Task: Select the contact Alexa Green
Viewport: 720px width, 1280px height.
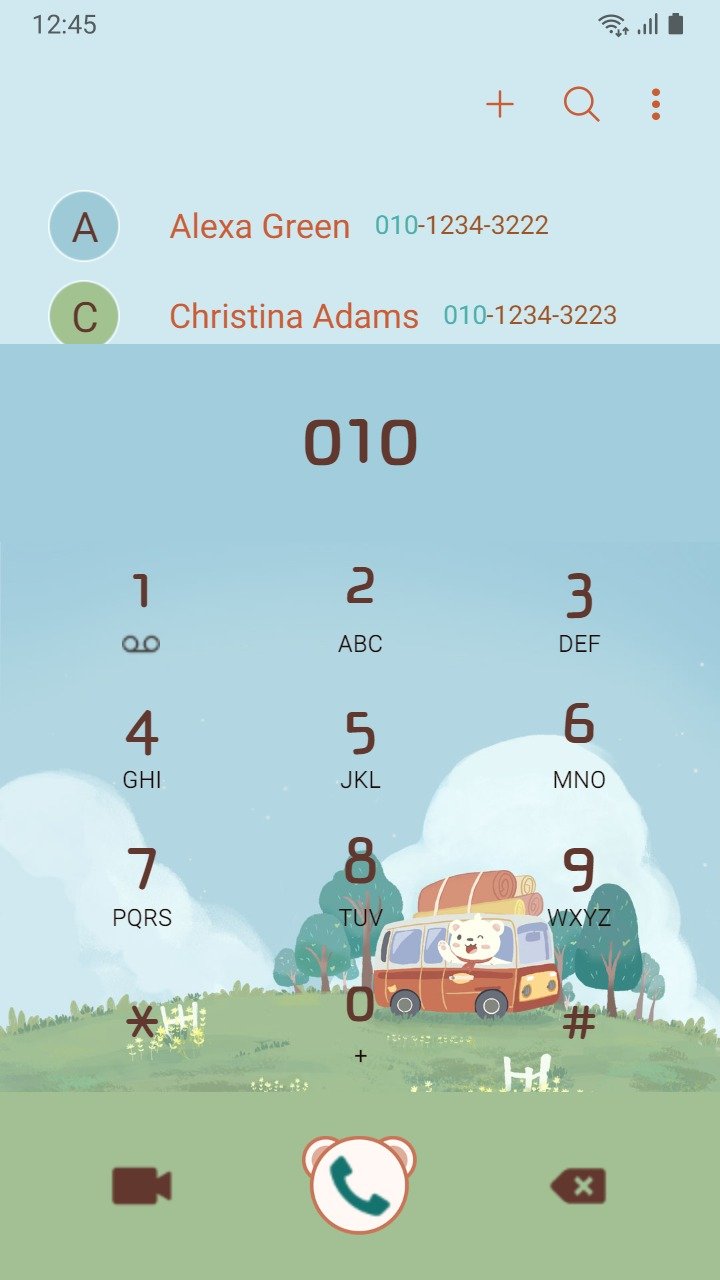Action: click(x=360, y=226)
